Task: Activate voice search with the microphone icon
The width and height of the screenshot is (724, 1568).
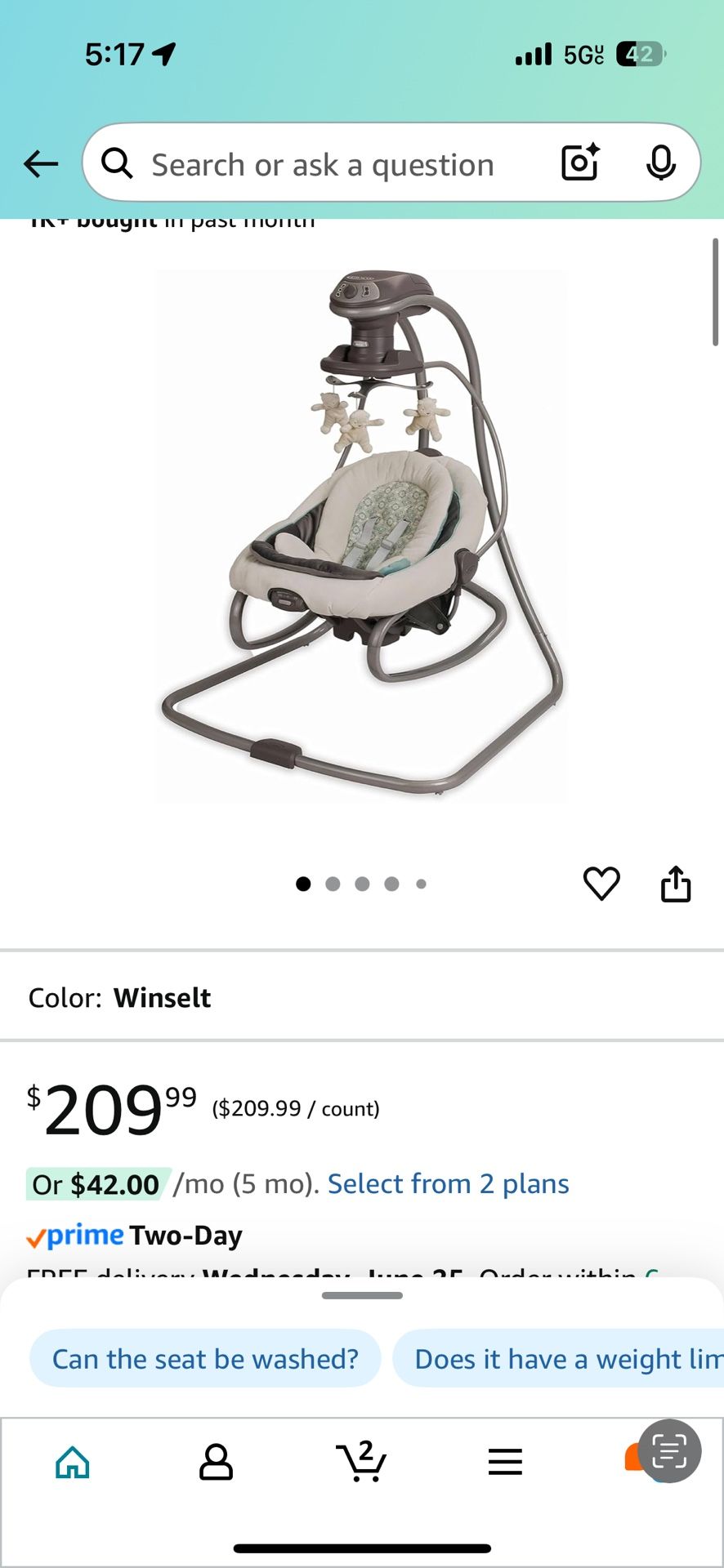Action: [x=662, y=163]
